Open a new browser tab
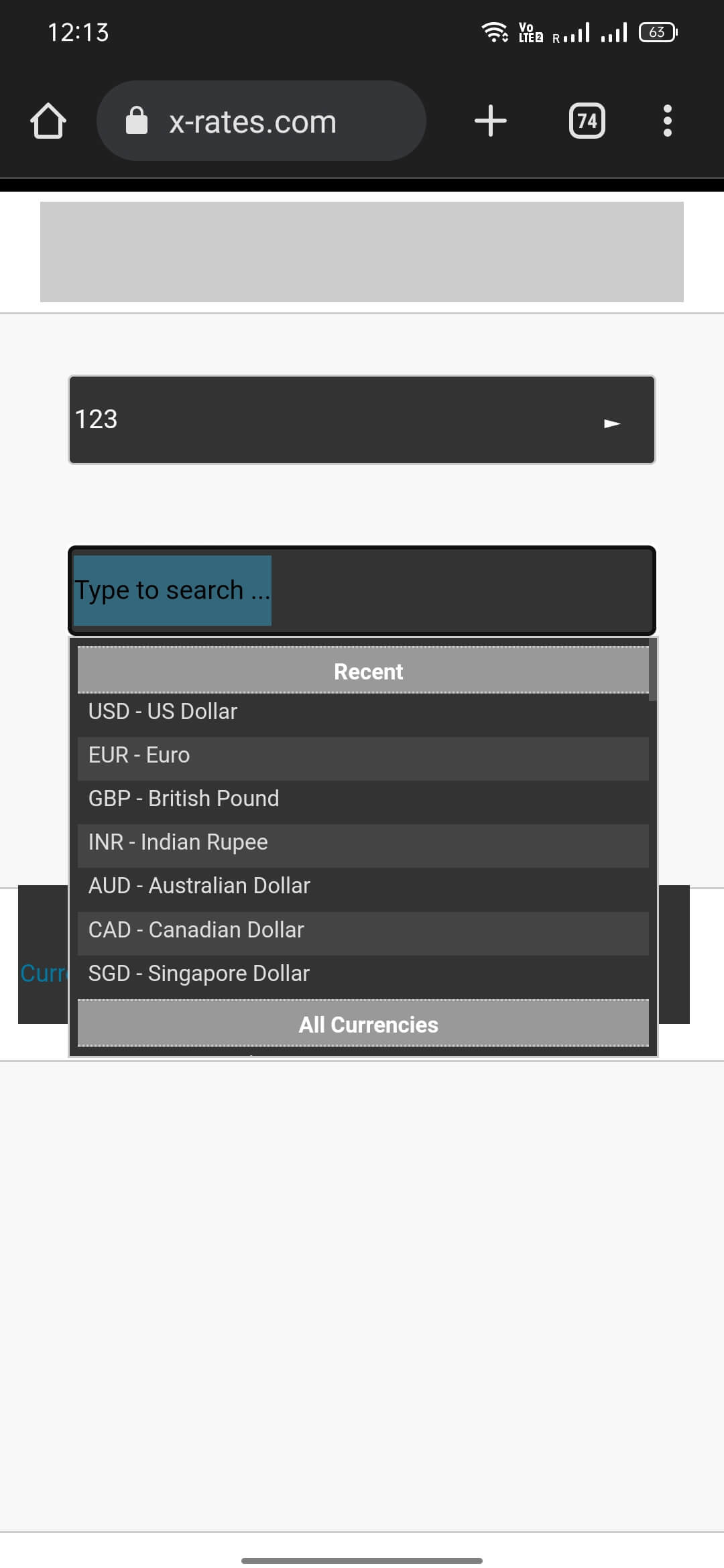 pos(491,121)
